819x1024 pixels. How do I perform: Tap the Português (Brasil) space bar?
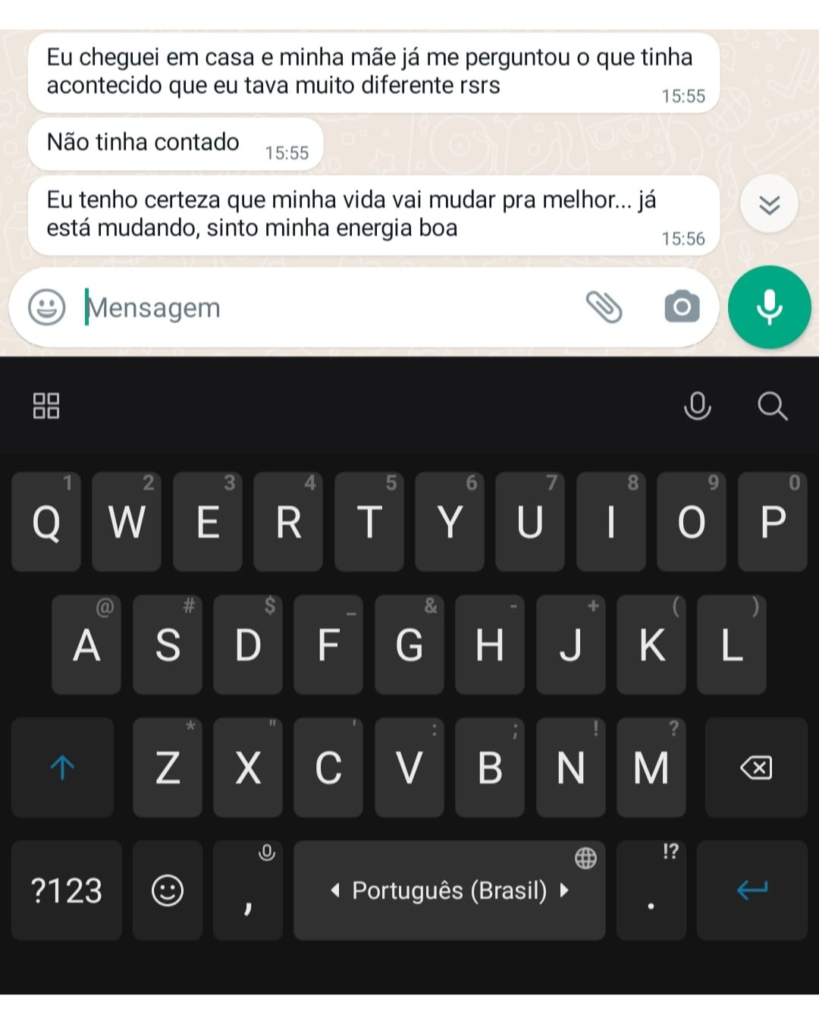(449, 890)
